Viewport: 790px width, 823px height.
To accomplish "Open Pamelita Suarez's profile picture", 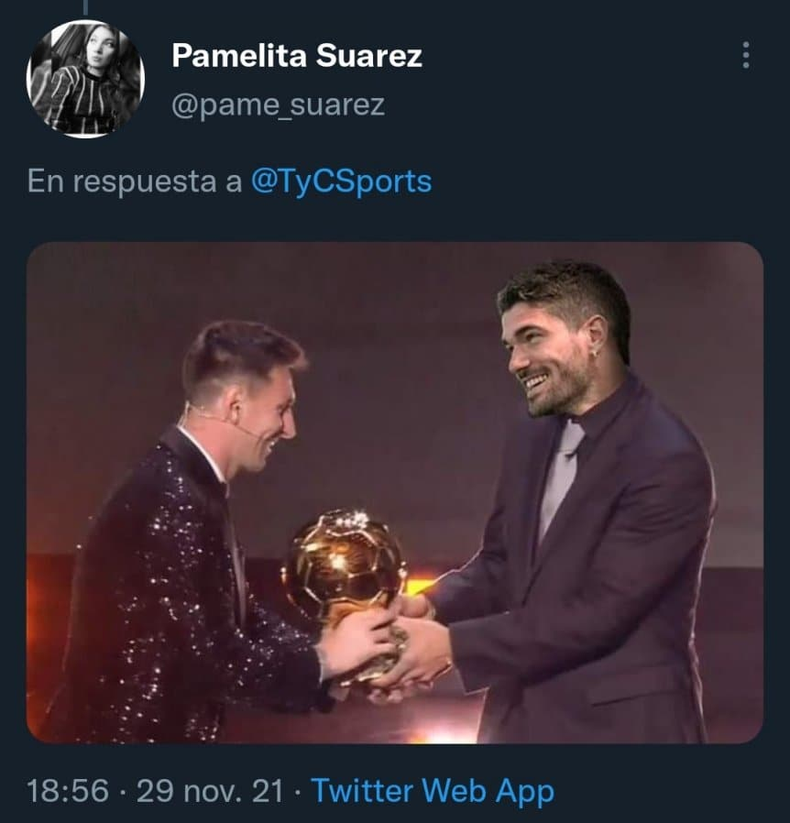I will (x=85, y=78).
